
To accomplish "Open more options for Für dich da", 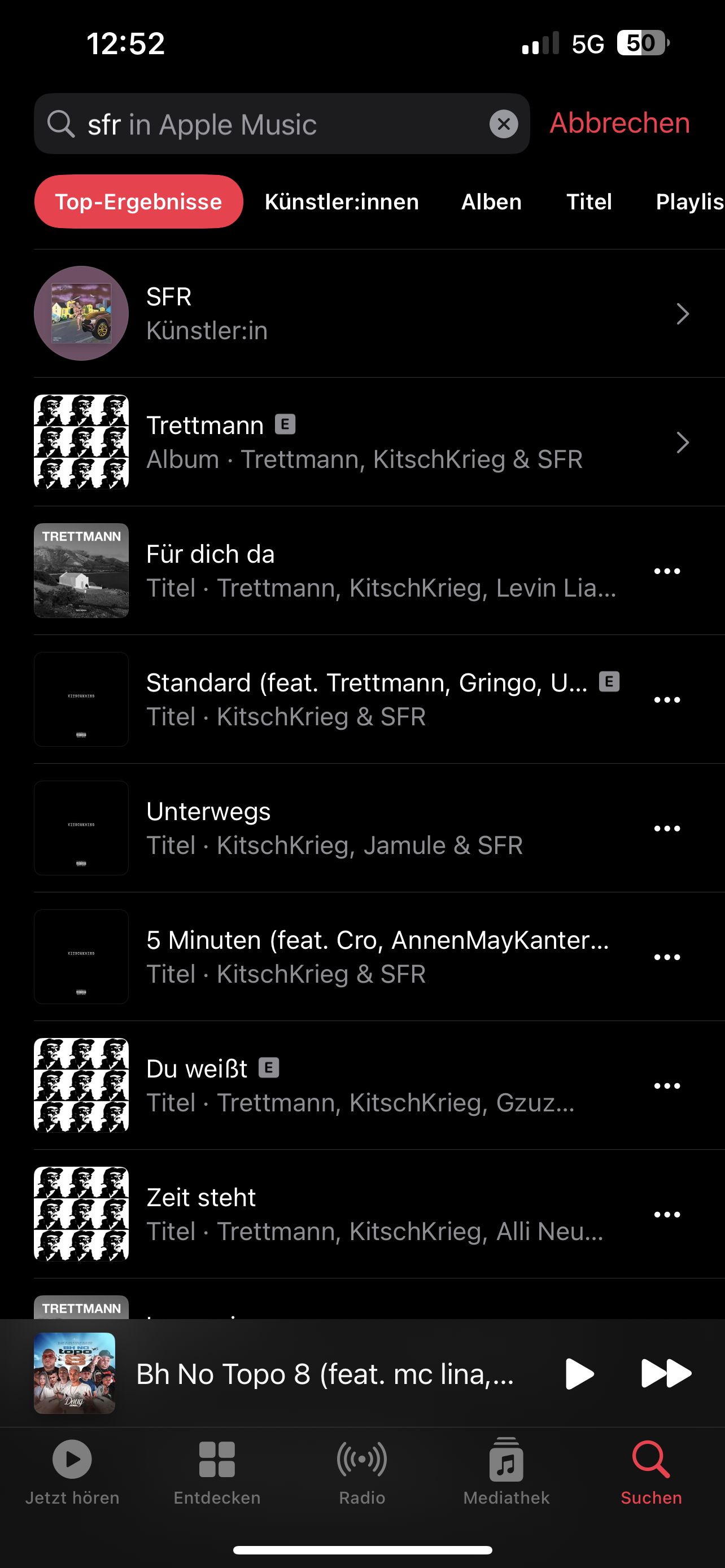I will (667, 571).
